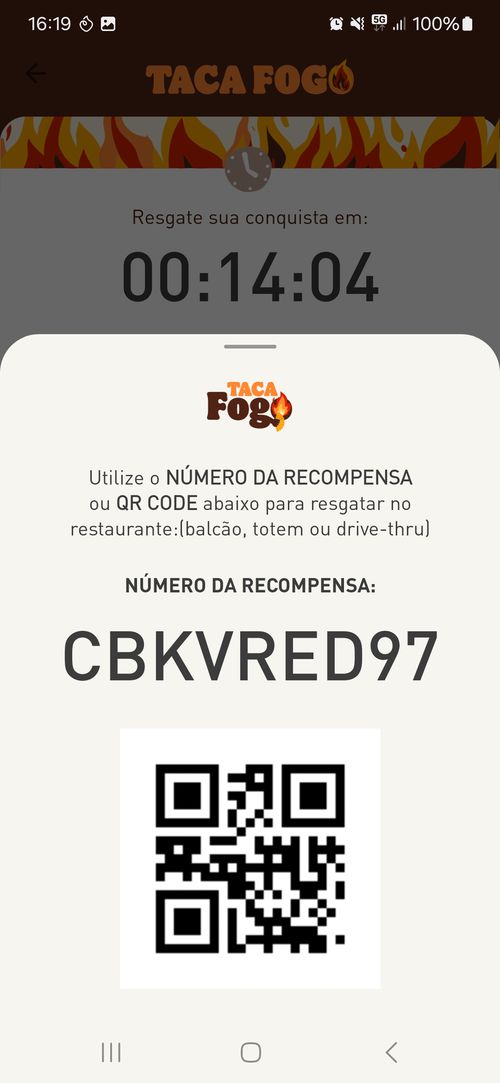Viewport: 500px width, 1083px height.
Task: Go to the home screen
Action: pyautogui.click(x=250, y=1052)
